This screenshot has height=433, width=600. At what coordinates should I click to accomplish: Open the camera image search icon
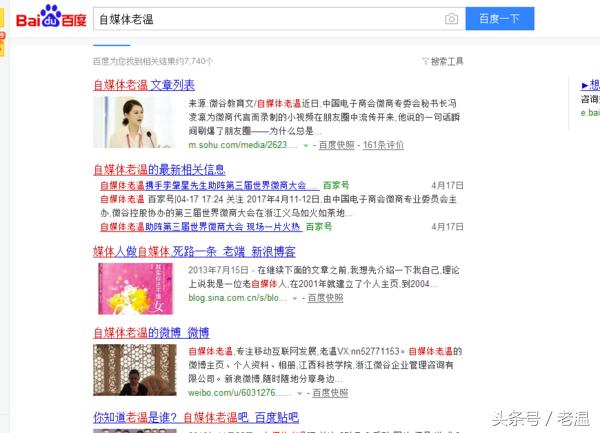pyautogui.click(x=451, y=19)
